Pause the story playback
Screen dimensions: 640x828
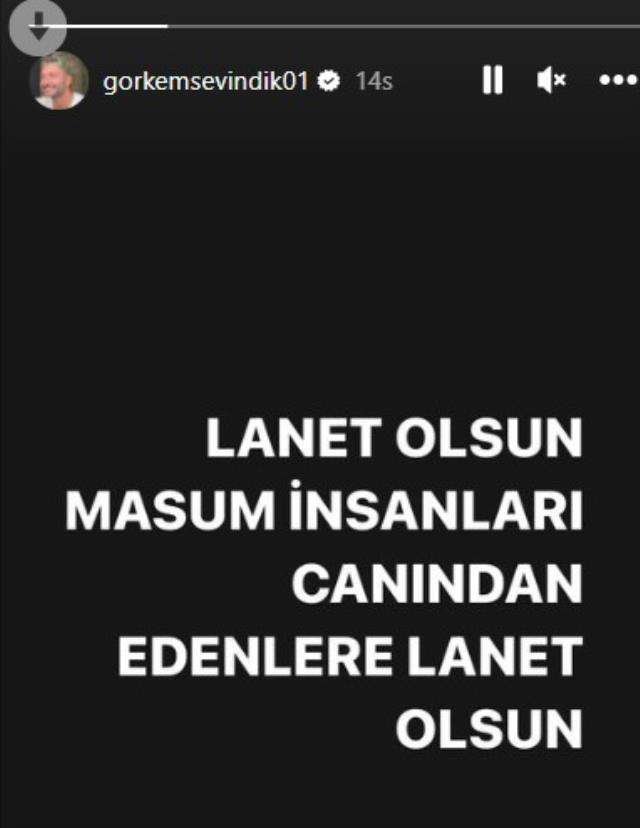[492, 81]
